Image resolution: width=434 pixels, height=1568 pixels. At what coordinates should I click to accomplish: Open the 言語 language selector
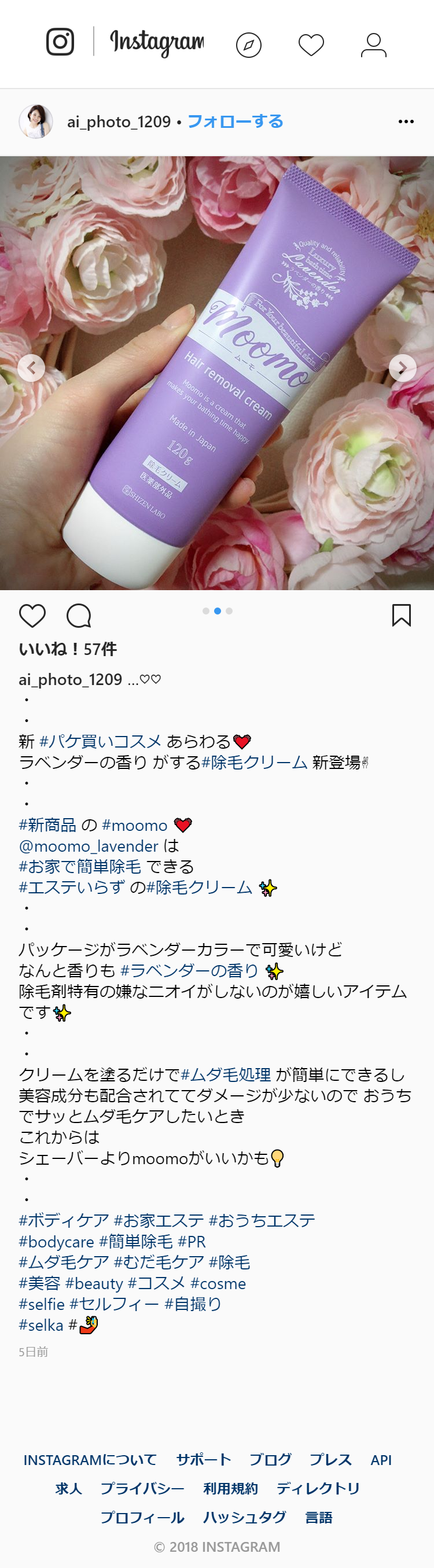(318, 1518)
